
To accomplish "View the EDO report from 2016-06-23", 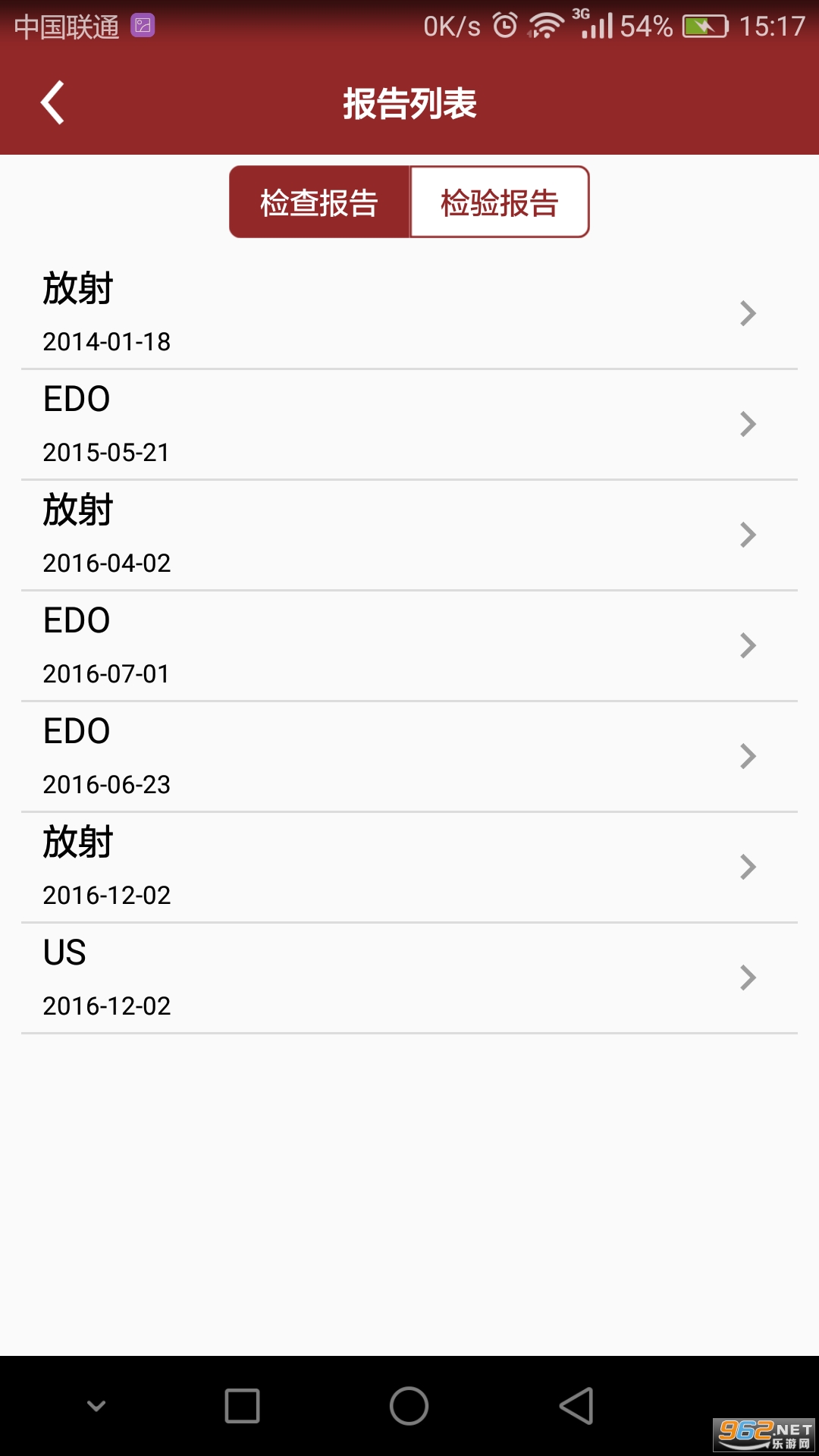I will click(409, 756).
